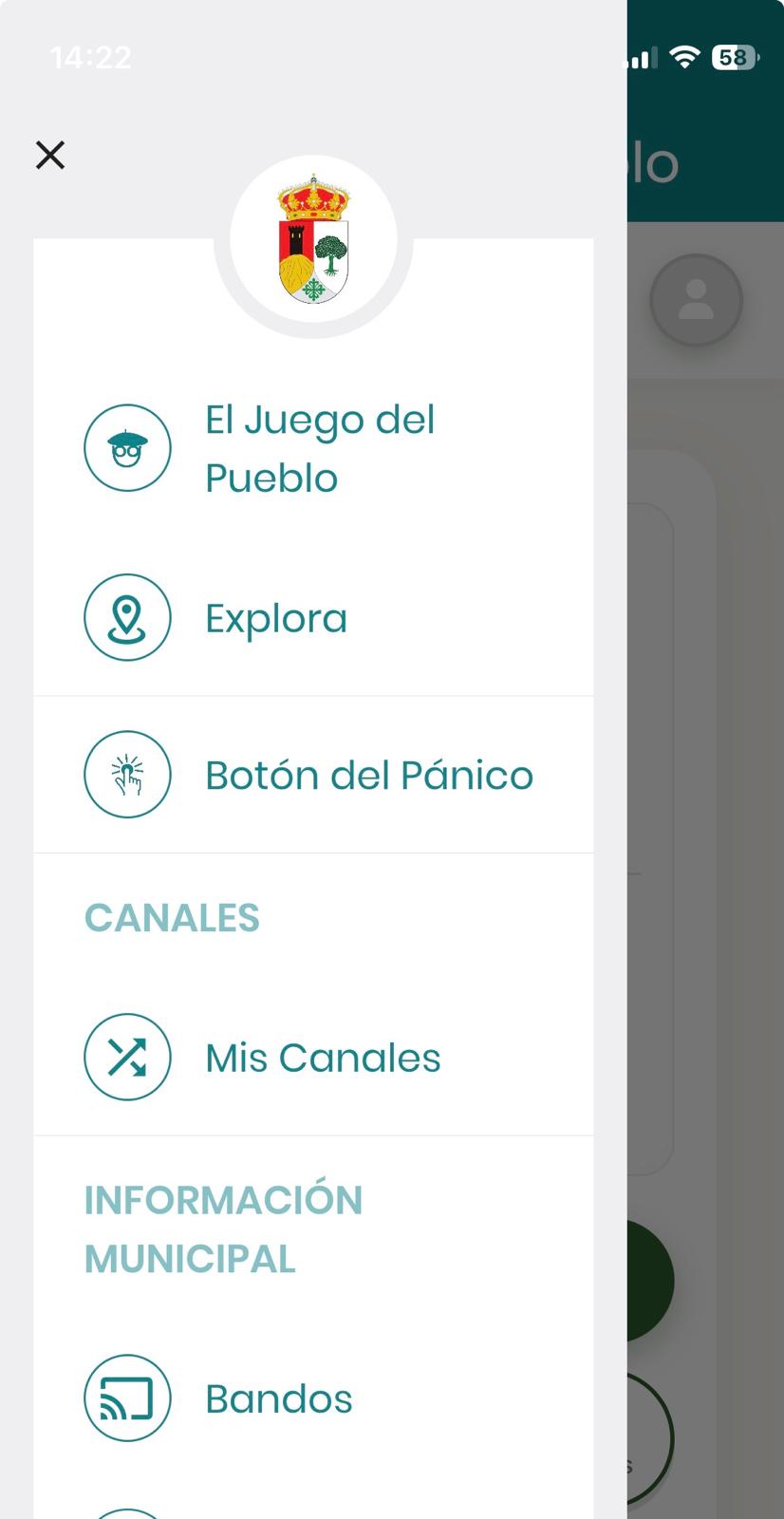The image size is (784, 1519).
Task: Open El Juego del Pueblo
Action: point(319,448)
